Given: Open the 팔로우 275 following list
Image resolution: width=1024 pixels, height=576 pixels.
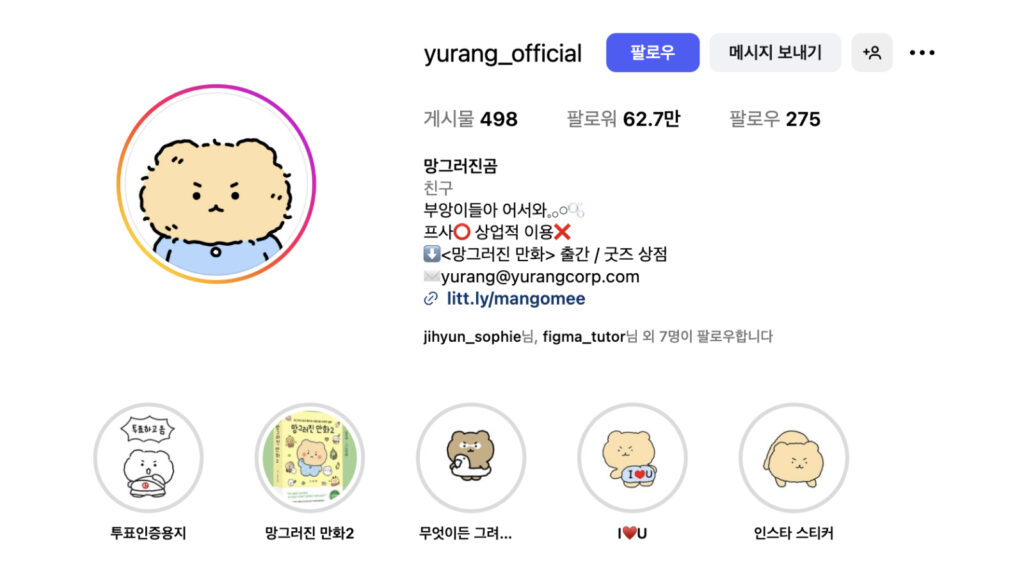Looking at the screenshot, I should pyautogui.click(x=774, y=119).
